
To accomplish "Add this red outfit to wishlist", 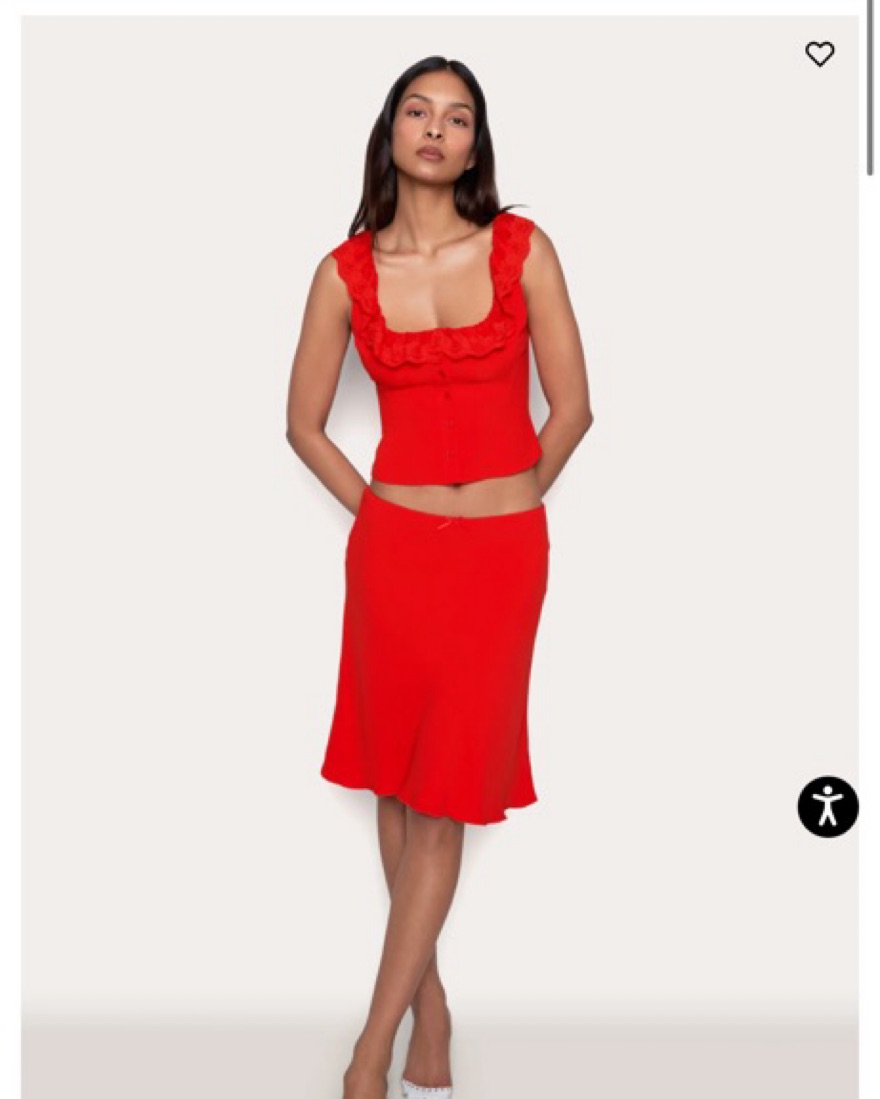I will (819, 54).
